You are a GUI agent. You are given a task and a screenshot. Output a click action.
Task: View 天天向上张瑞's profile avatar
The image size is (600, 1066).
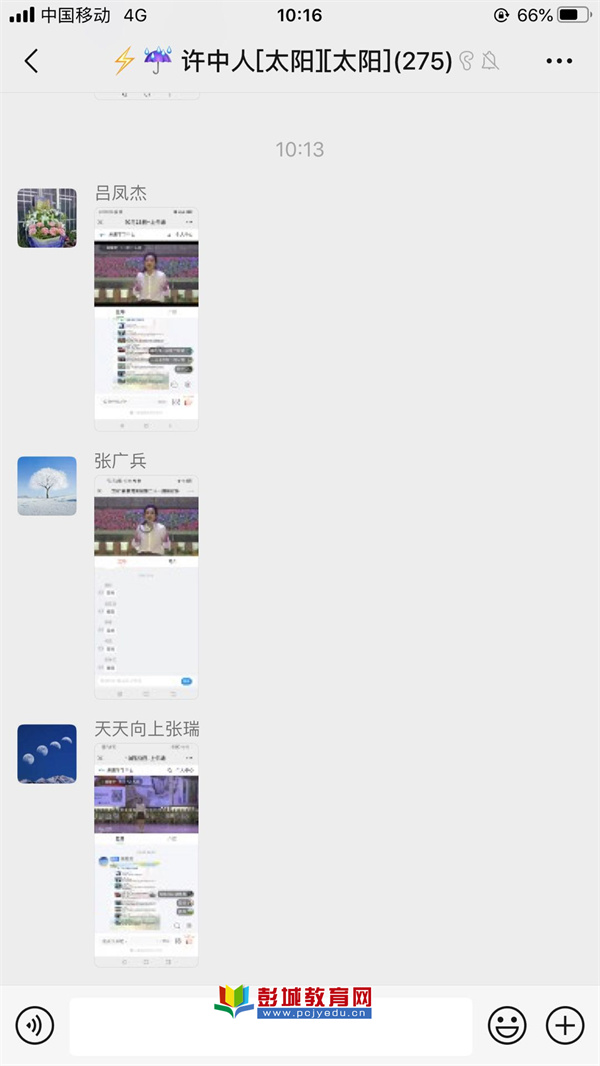click(47, 754)
